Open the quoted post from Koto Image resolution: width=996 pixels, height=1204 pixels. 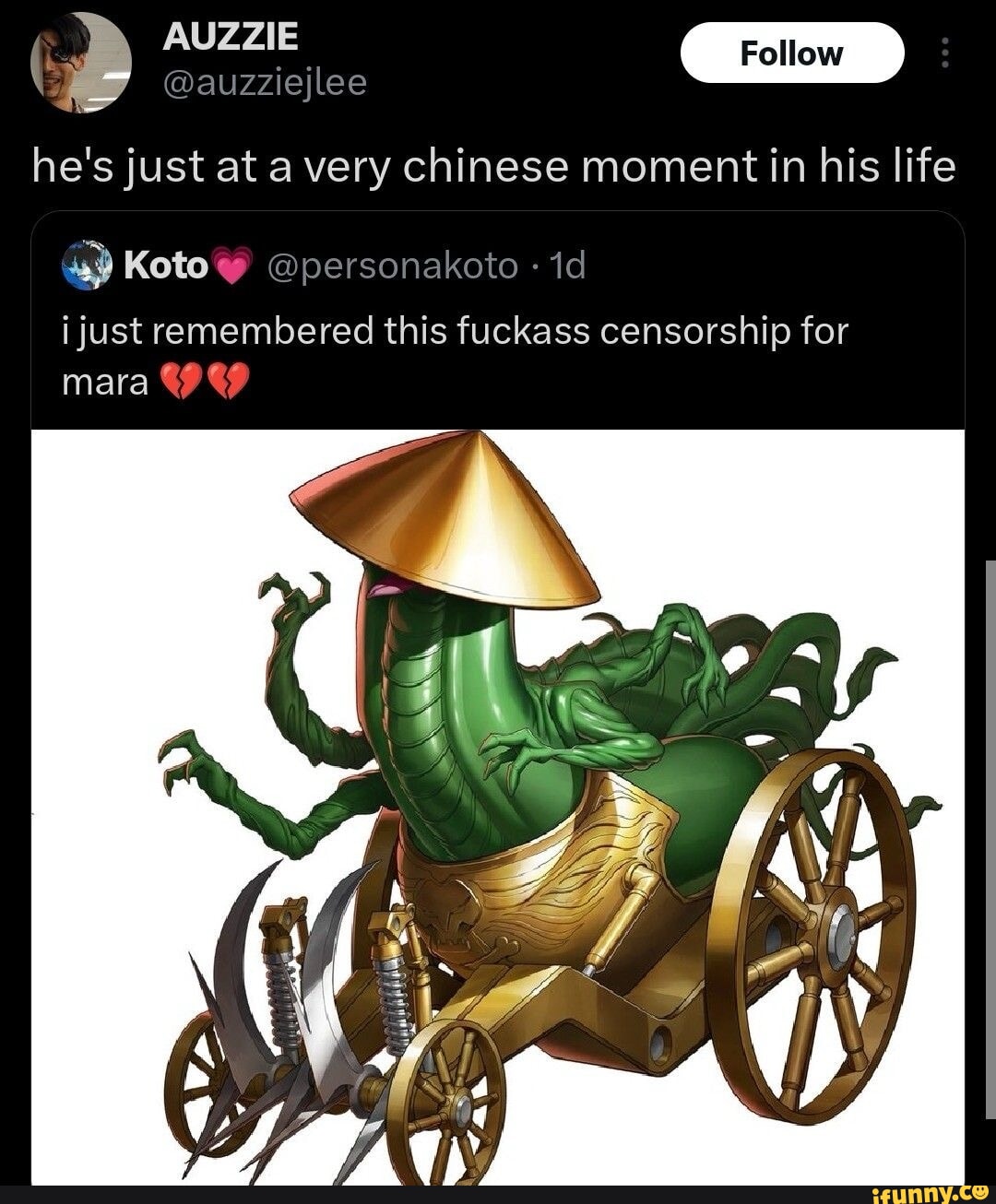click(498, 333)
